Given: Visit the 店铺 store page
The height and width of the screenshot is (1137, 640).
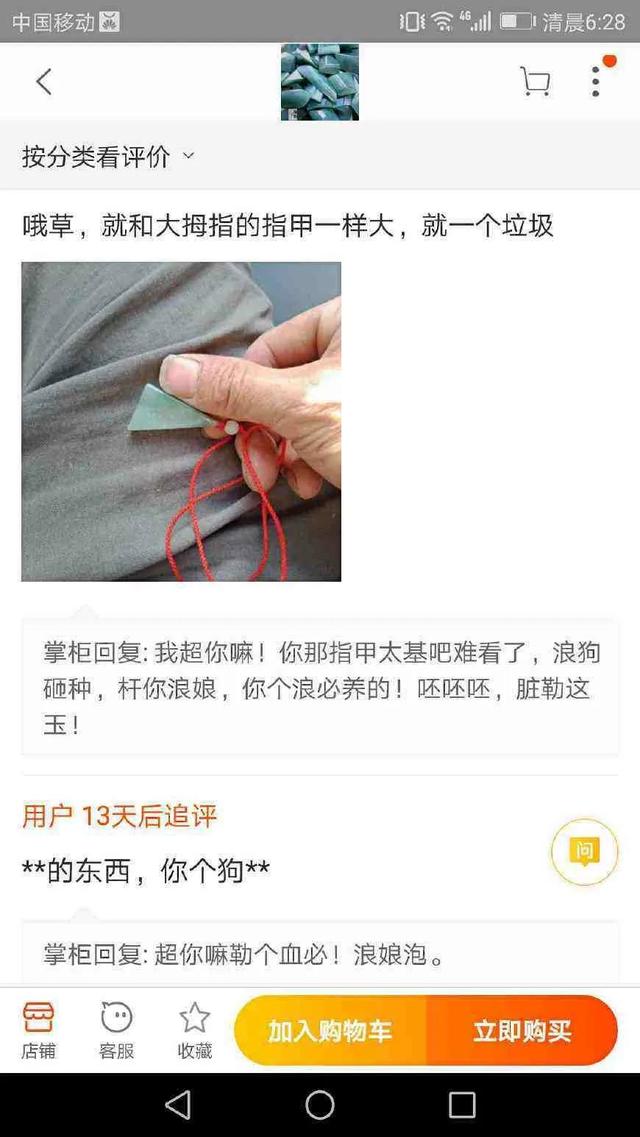Looking at the screenshot, I should tap(39, 1030).
